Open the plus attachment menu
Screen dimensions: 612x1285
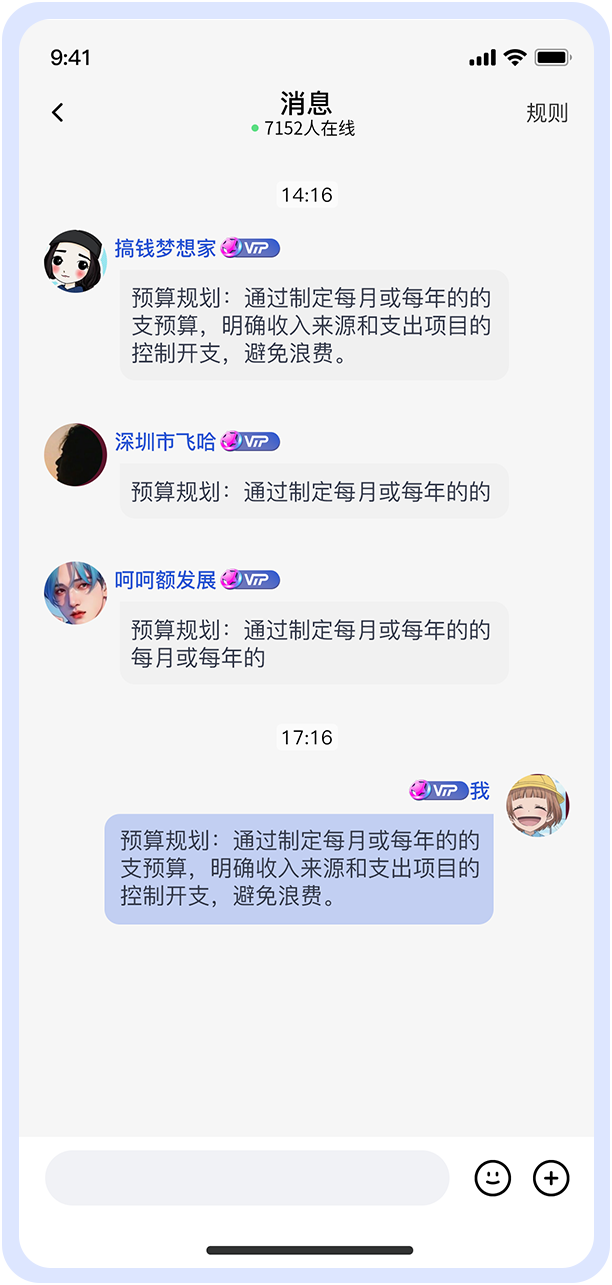(x=551, y=1178)
